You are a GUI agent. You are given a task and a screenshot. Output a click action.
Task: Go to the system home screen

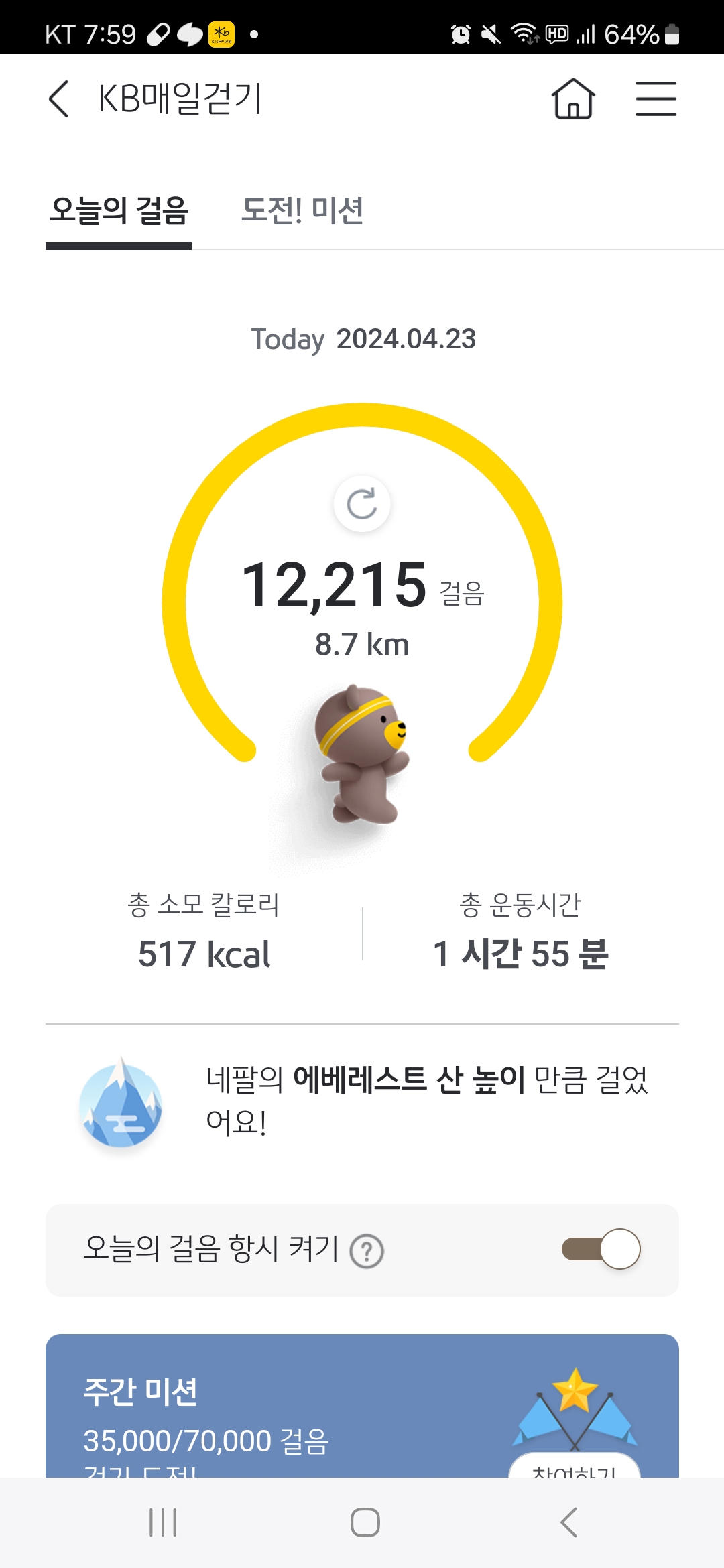pos(365,1522)
